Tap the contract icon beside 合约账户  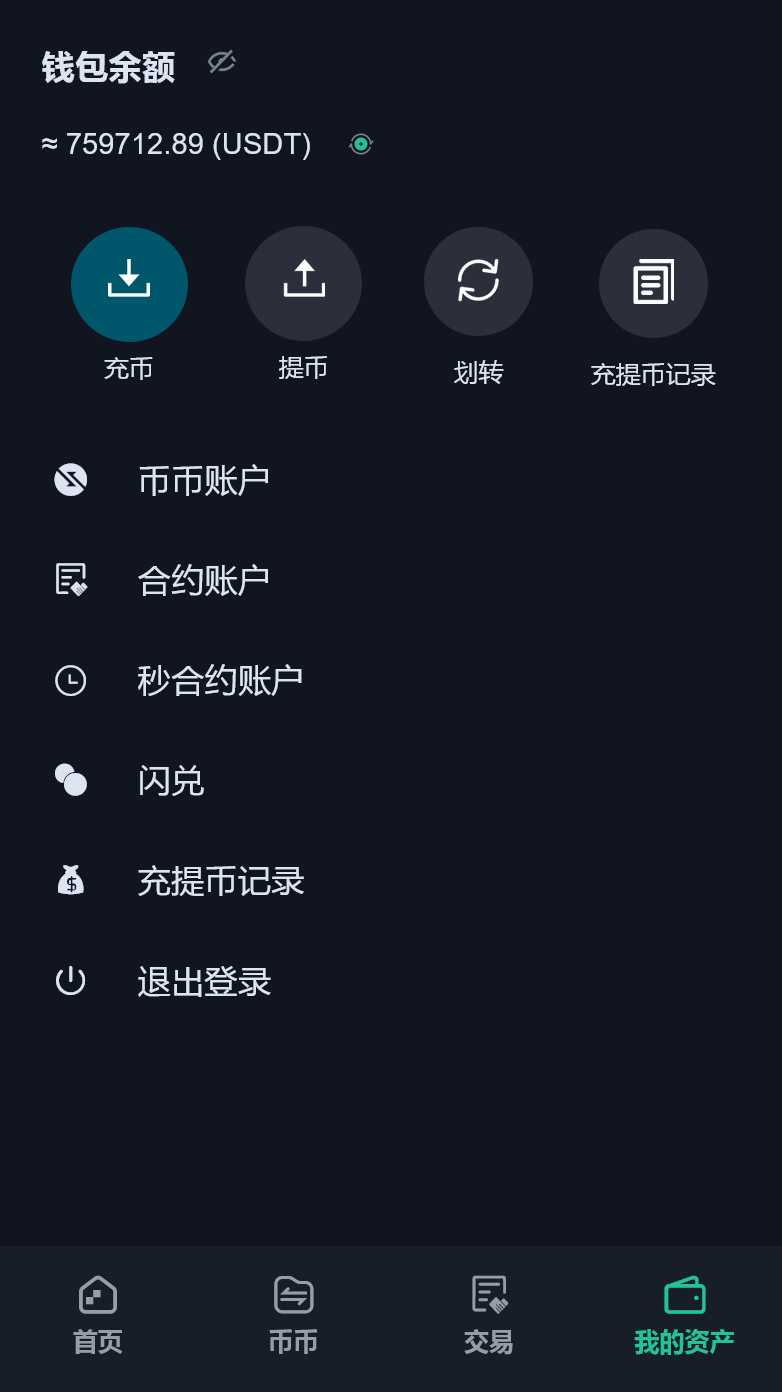click(x=70, y=580)
